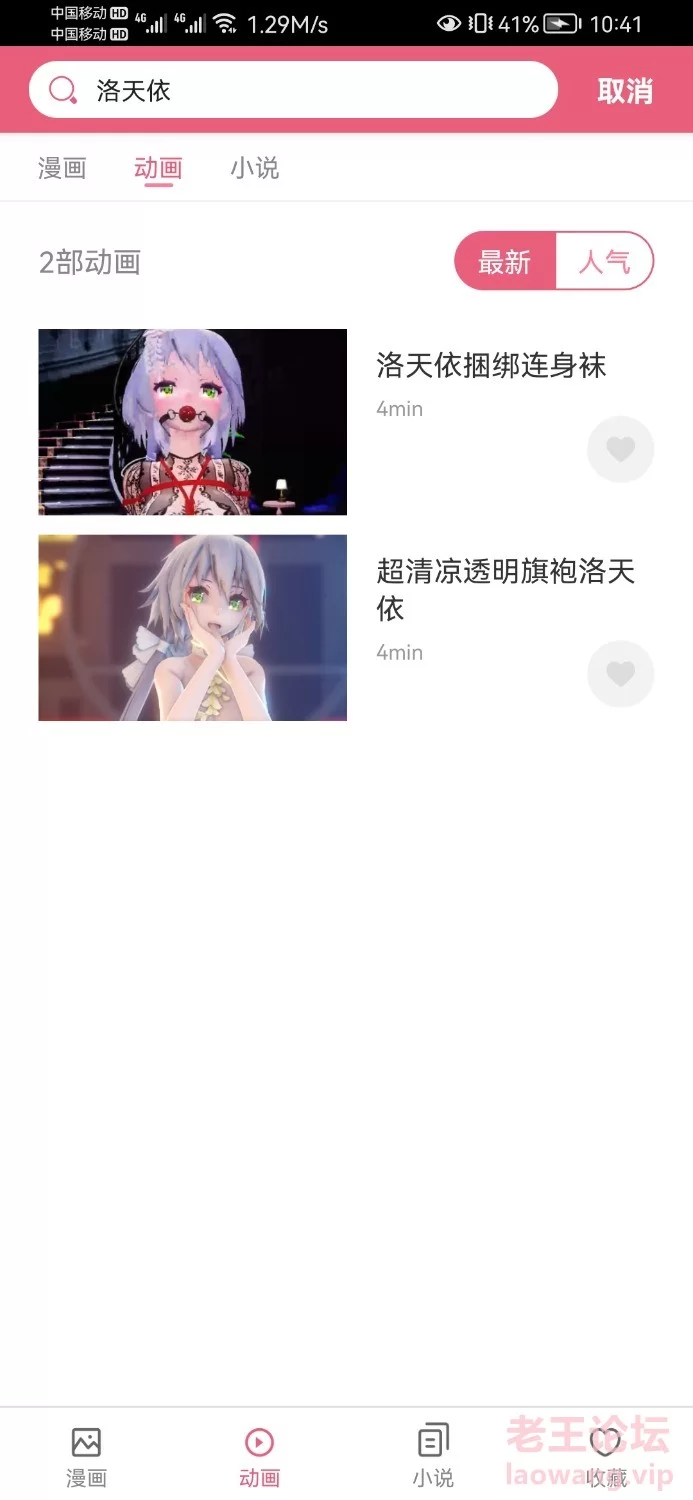Viewport: 693px width, 1500px height.
Task: Go to 小说 in the bottom navigation
Action: (x=433, y=1456)
